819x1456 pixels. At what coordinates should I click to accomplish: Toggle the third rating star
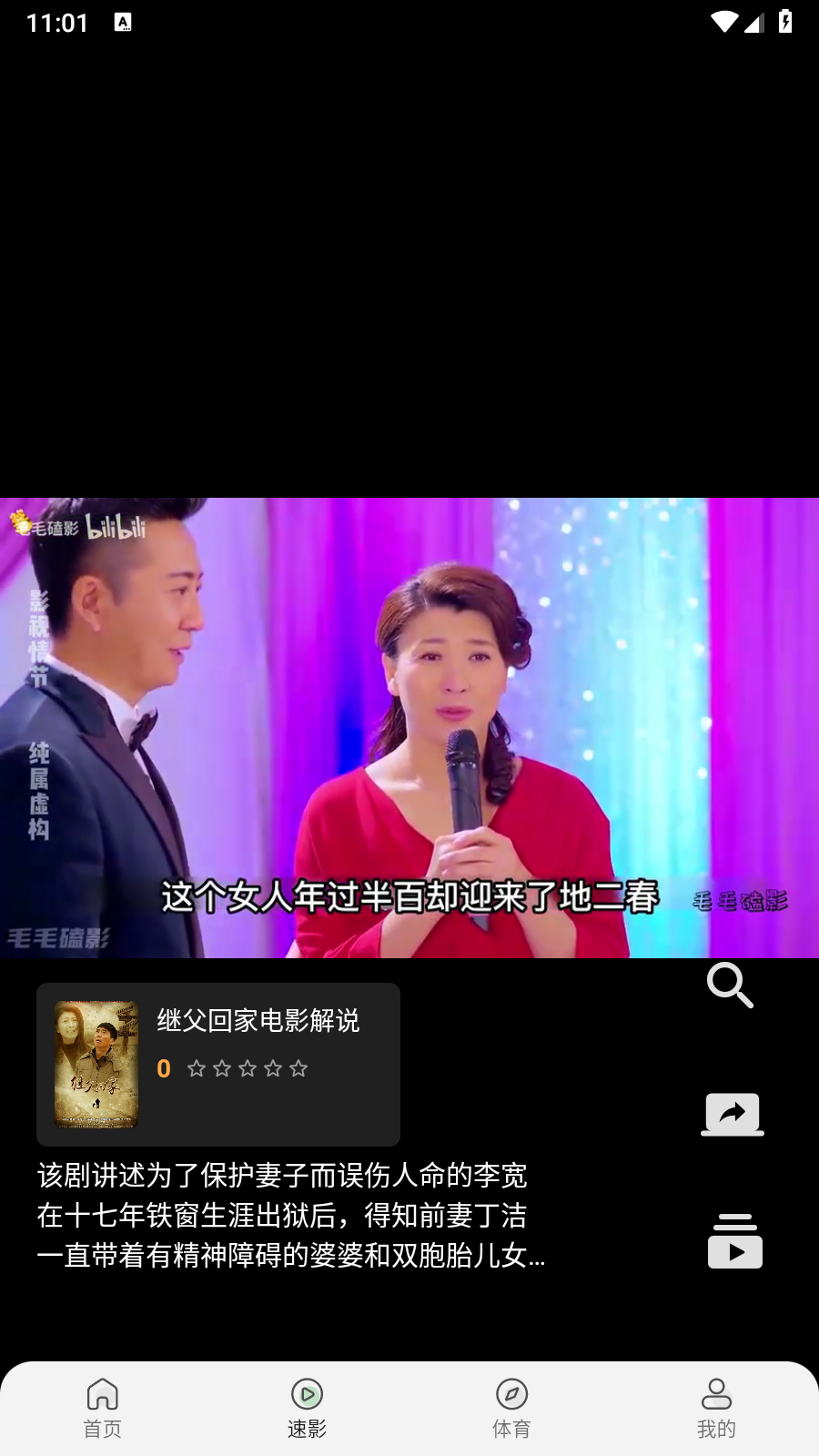pos(247,1068)
